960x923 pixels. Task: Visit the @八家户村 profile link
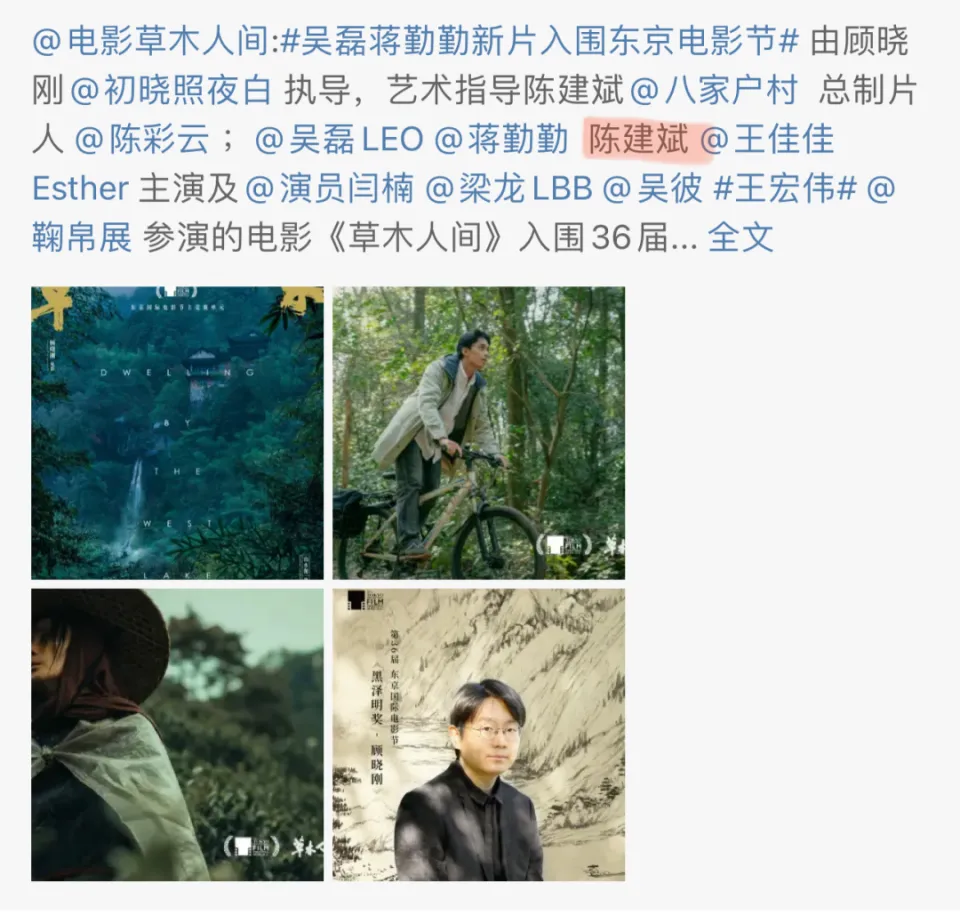[716, 91]
